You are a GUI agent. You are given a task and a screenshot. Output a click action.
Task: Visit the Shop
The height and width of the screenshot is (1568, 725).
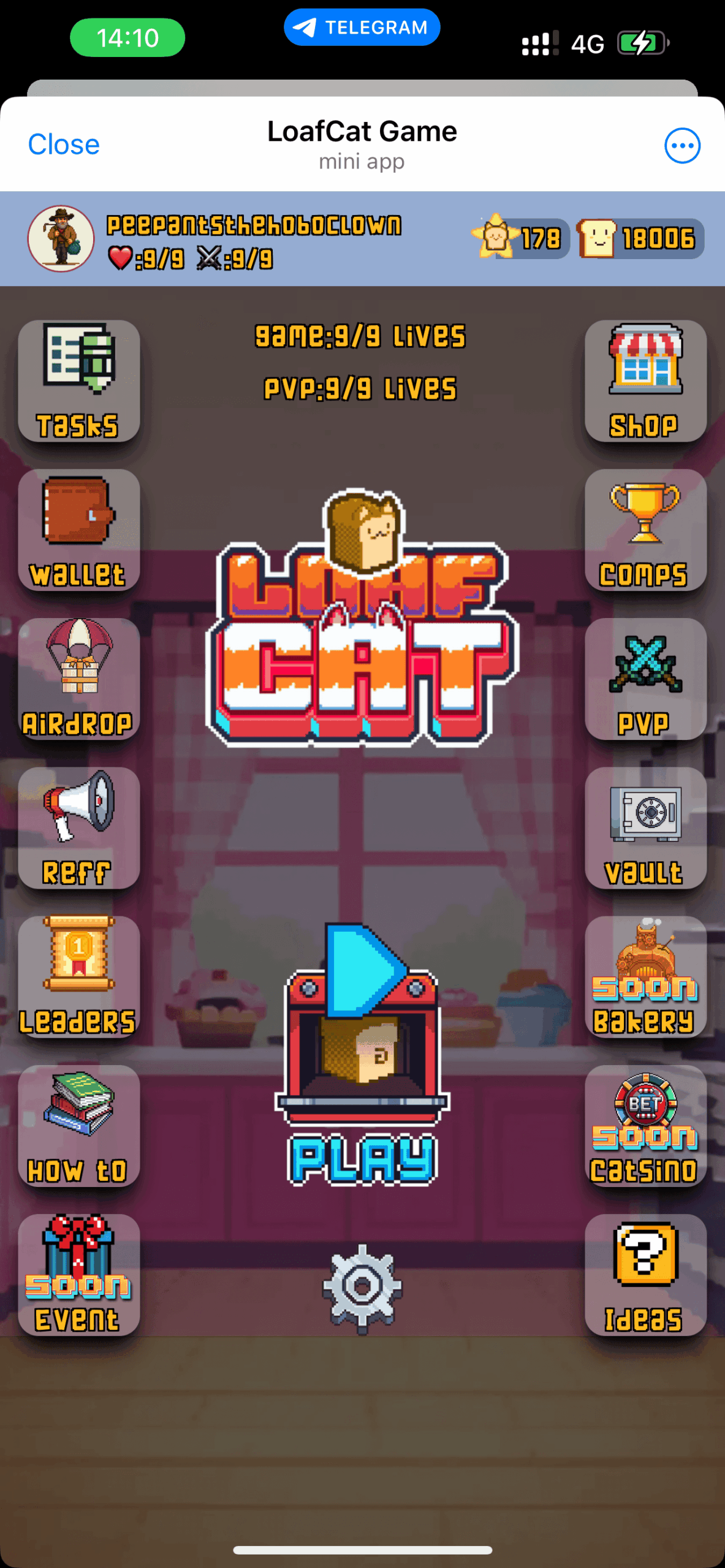645,381
